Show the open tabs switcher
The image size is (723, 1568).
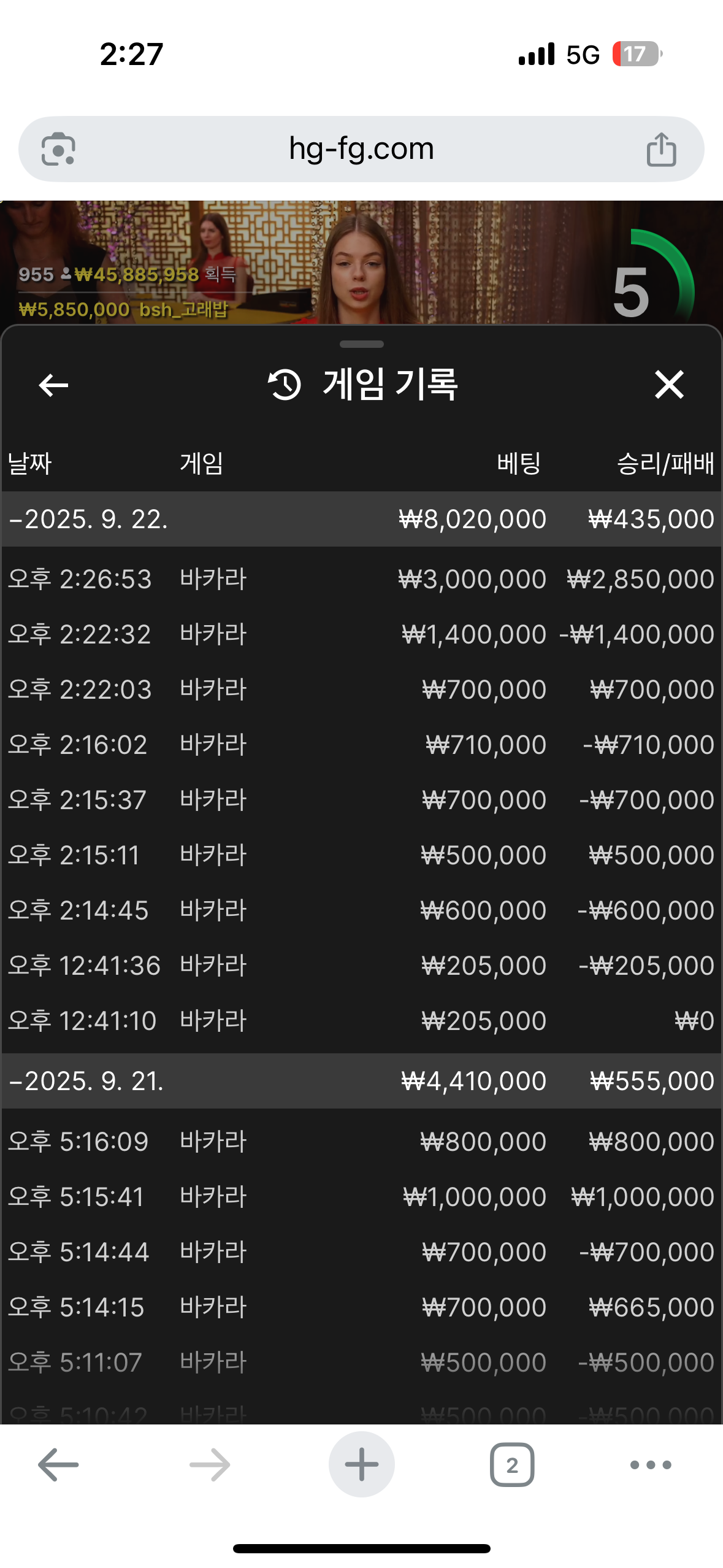512,1465
